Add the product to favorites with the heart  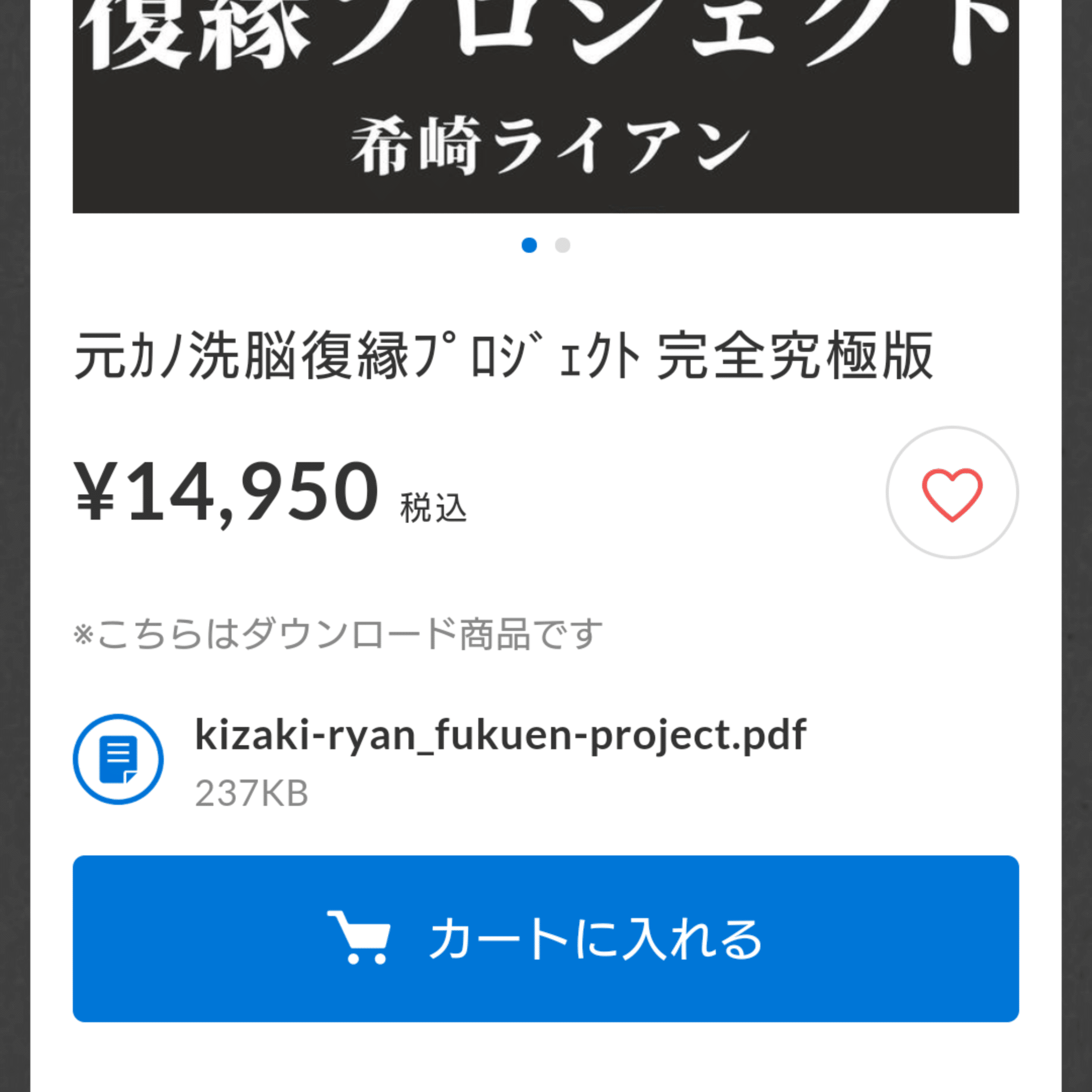coord(952,493)
